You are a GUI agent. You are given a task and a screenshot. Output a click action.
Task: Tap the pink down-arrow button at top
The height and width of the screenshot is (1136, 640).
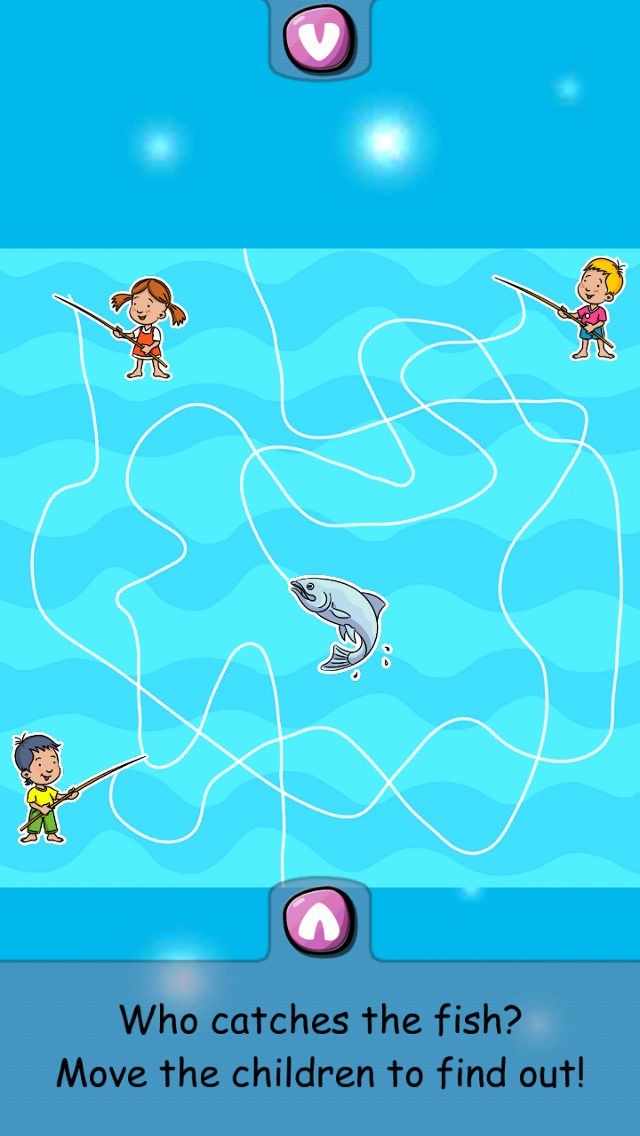320,37
